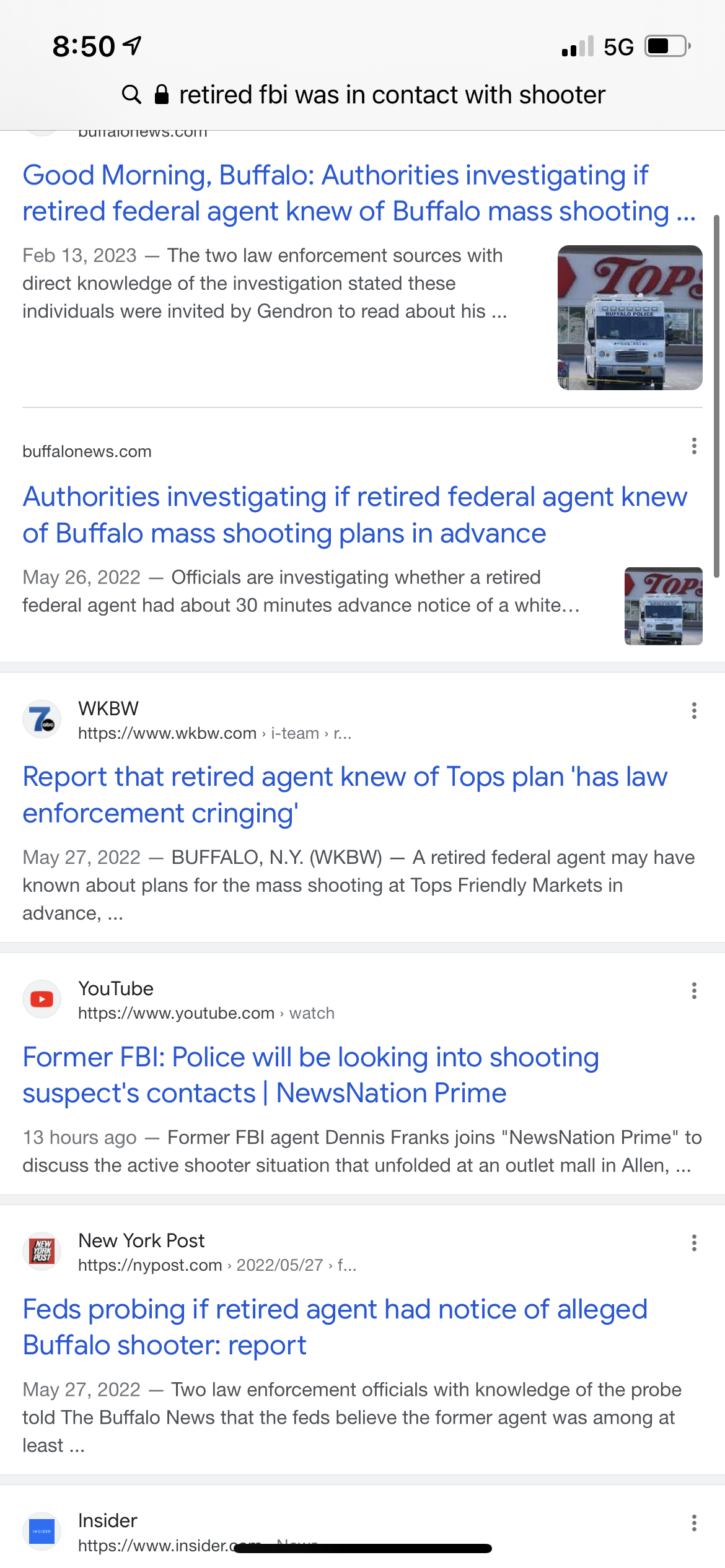The height and width of the screenshot is (1568, 725).
Task: Open New York Post 'Feds probing if retired agent' article
Action: tap(335, 1327)
